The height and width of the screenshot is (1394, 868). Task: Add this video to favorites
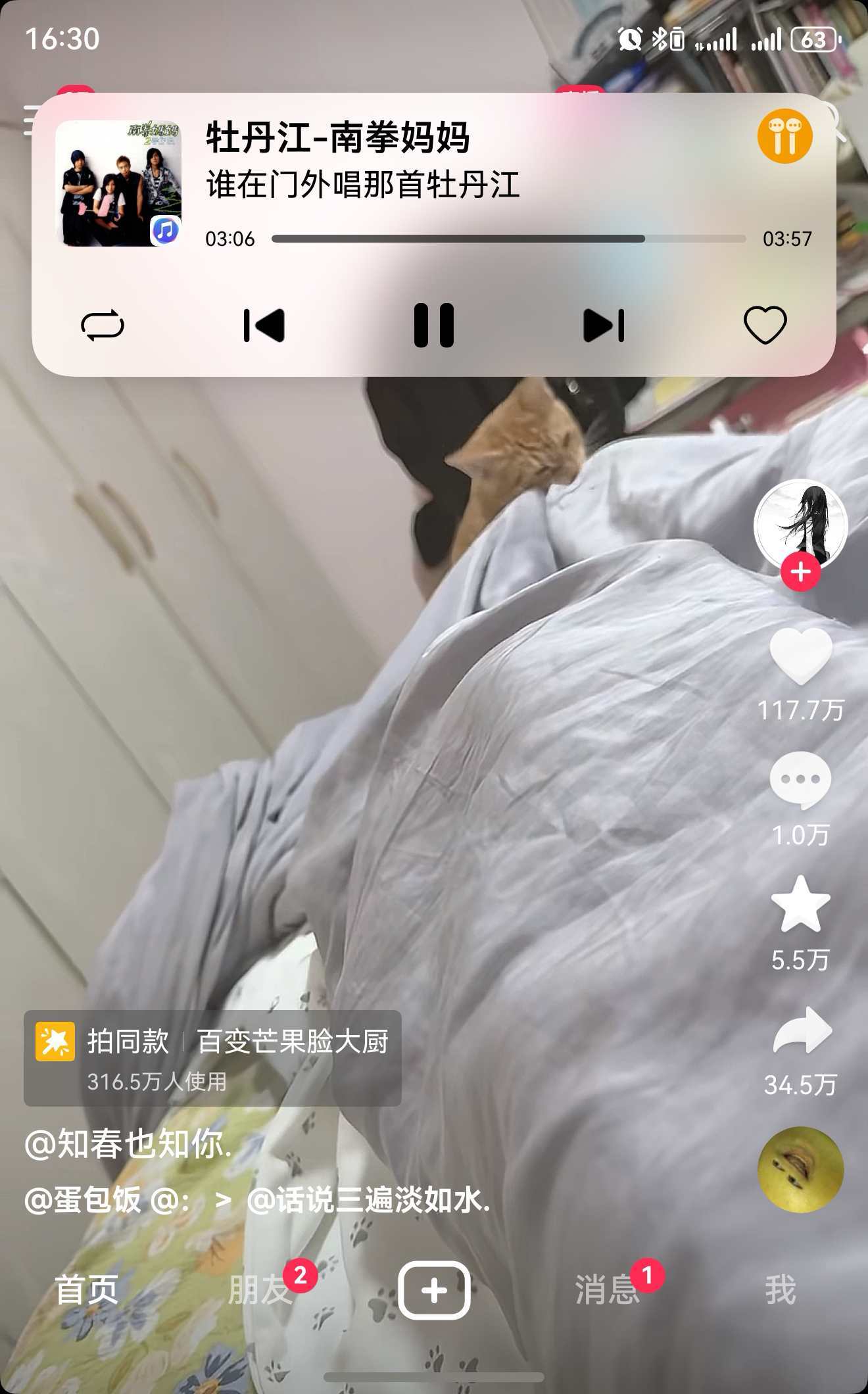tap(800, 905)
